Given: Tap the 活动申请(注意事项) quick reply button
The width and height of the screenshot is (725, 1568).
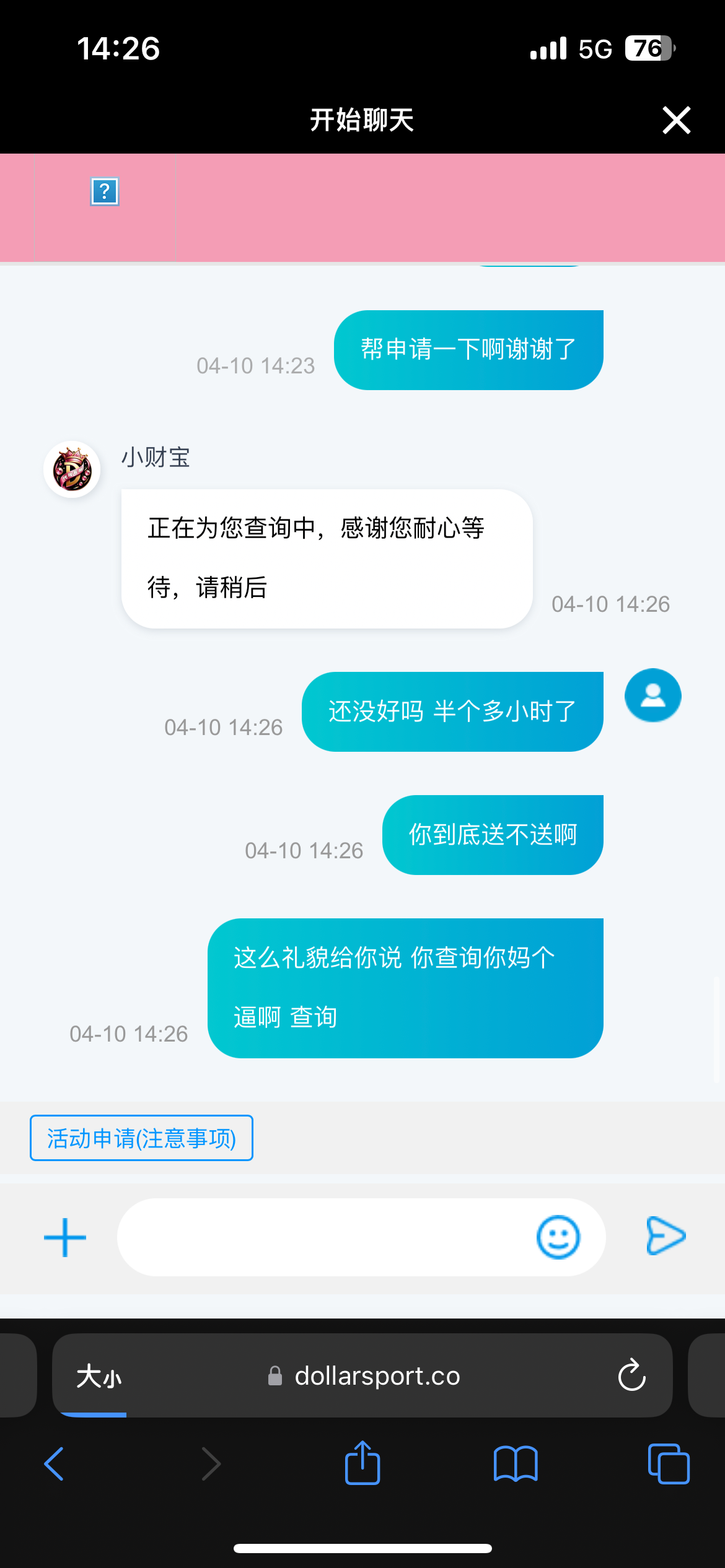Looking at the screenshot, I should point(141,1138).
